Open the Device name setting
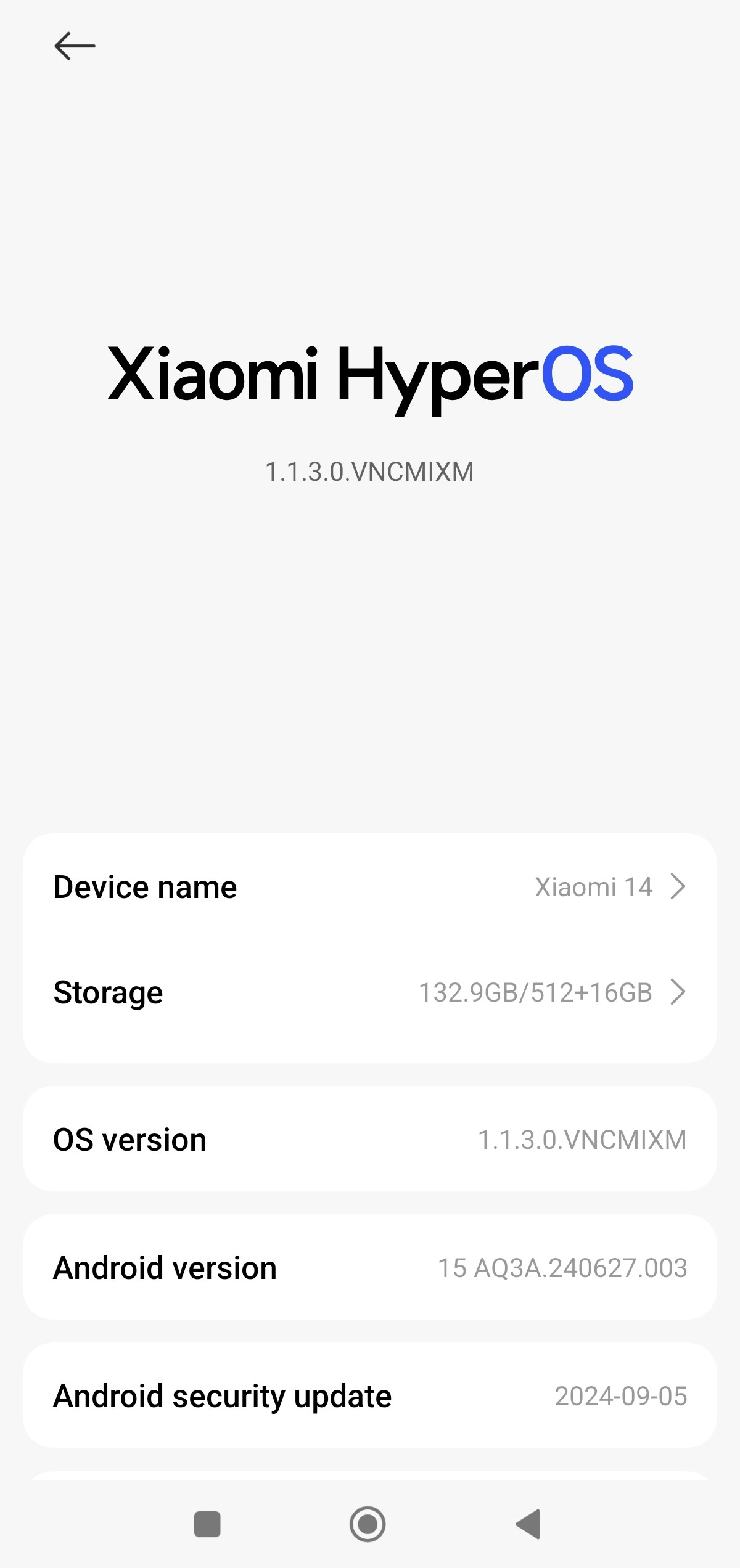 click(370, 887)
